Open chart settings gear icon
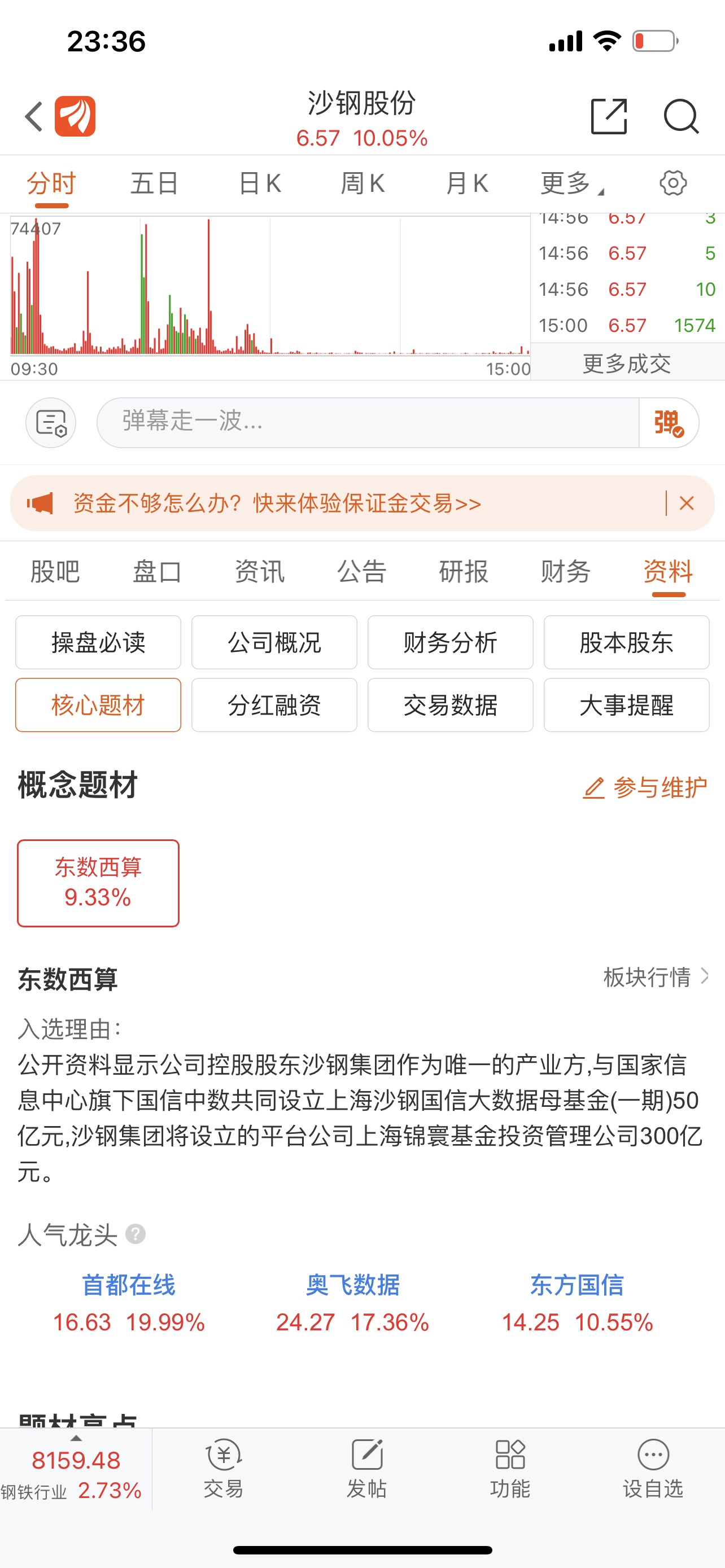The height and width of the screenshot is (1568, 725). point(672,183)
